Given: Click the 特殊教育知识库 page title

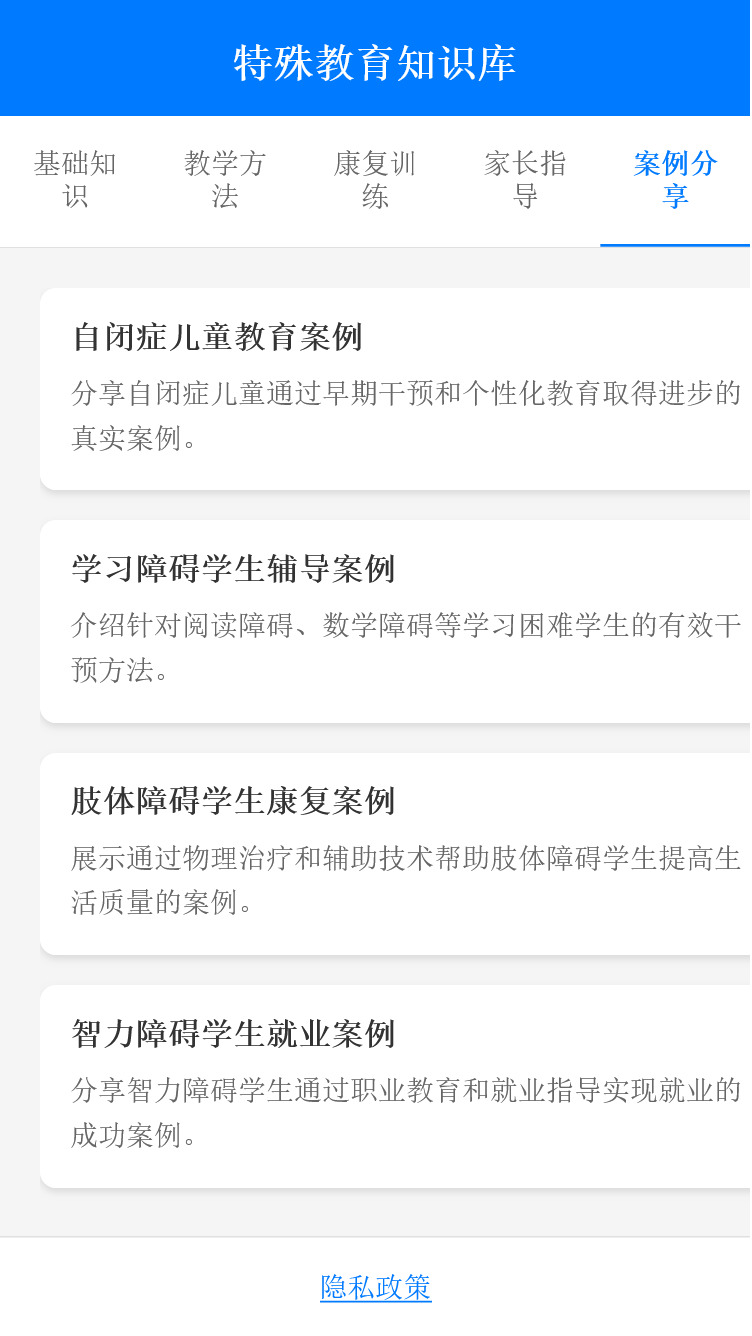Looking at the screenshot, I should tap(375, 58).
